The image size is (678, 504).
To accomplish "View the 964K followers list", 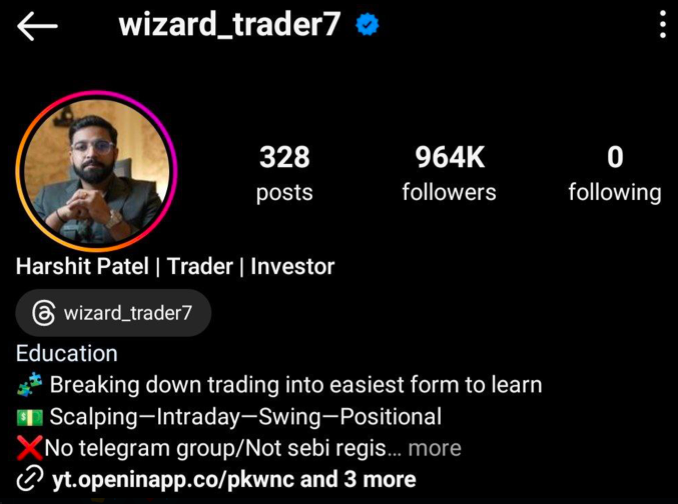I will coord(449,173).
